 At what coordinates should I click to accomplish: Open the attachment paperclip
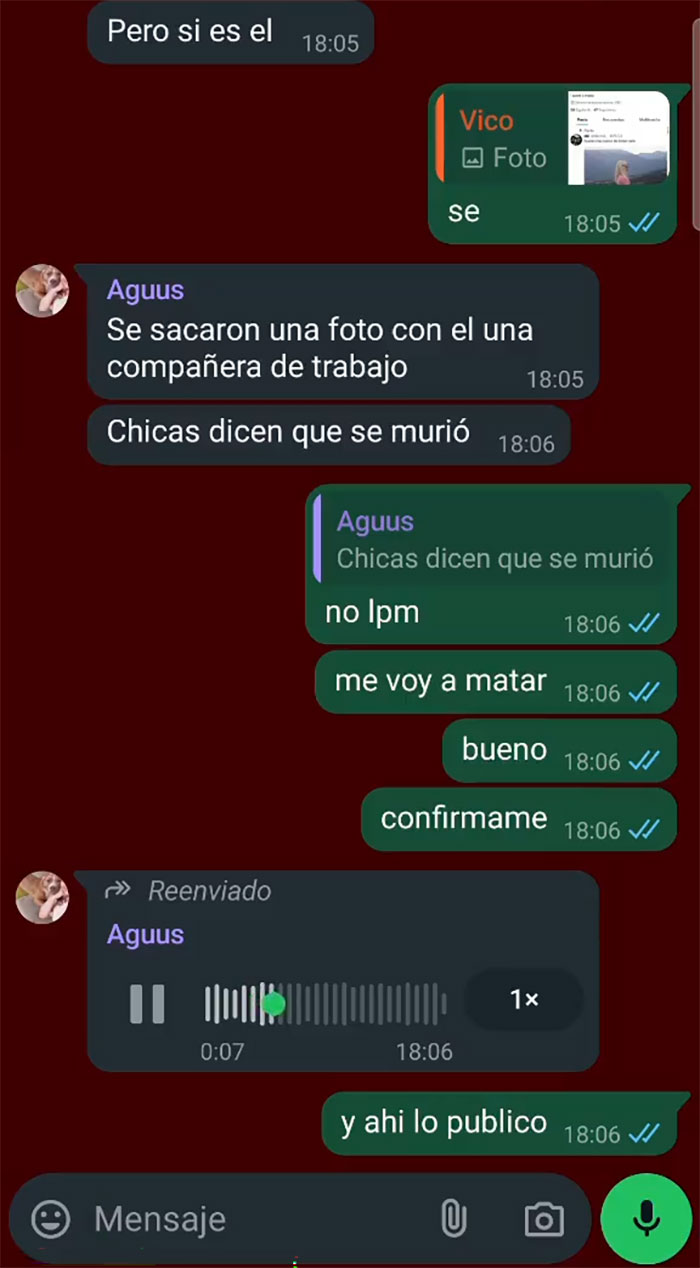453,1219
